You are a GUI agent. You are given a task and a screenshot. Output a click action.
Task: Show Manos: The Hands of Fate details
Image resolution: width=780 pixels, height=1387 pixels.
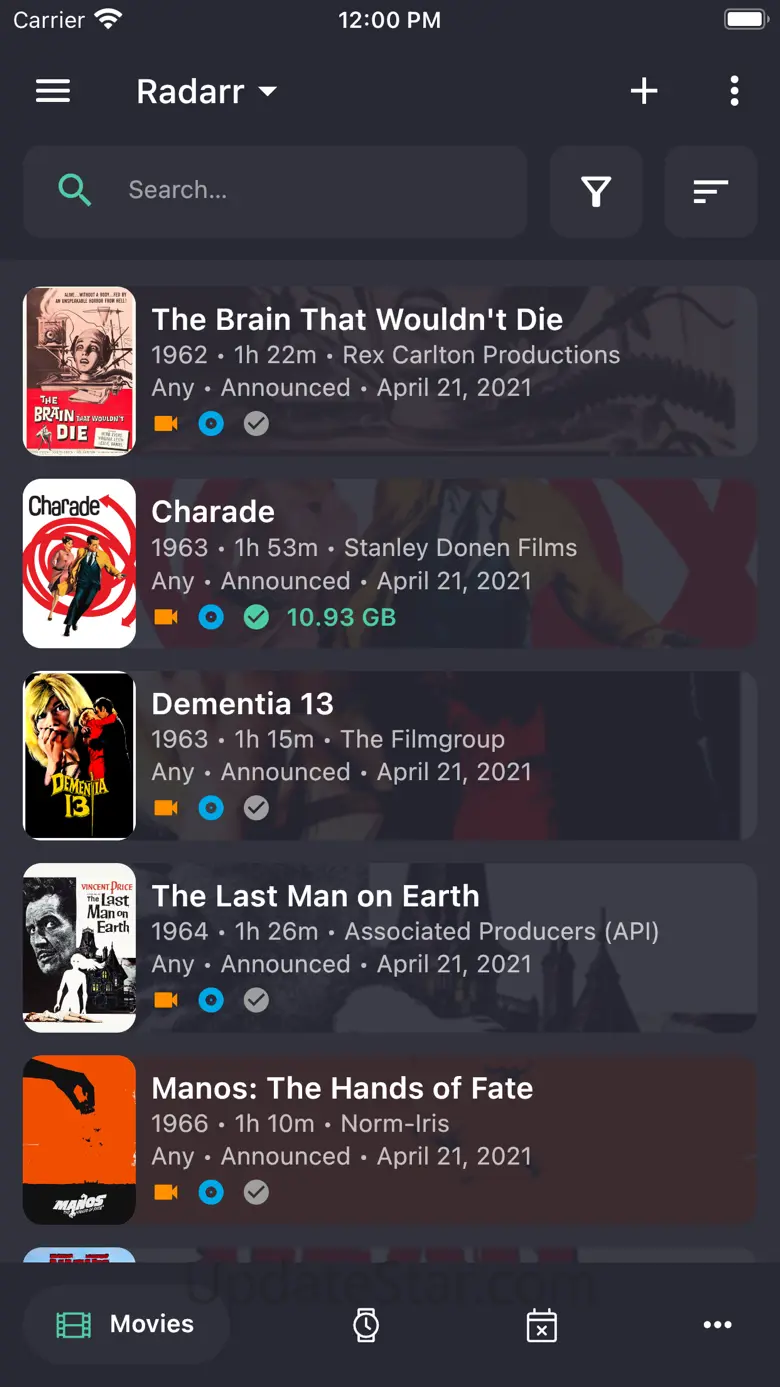pos(390,1139)
